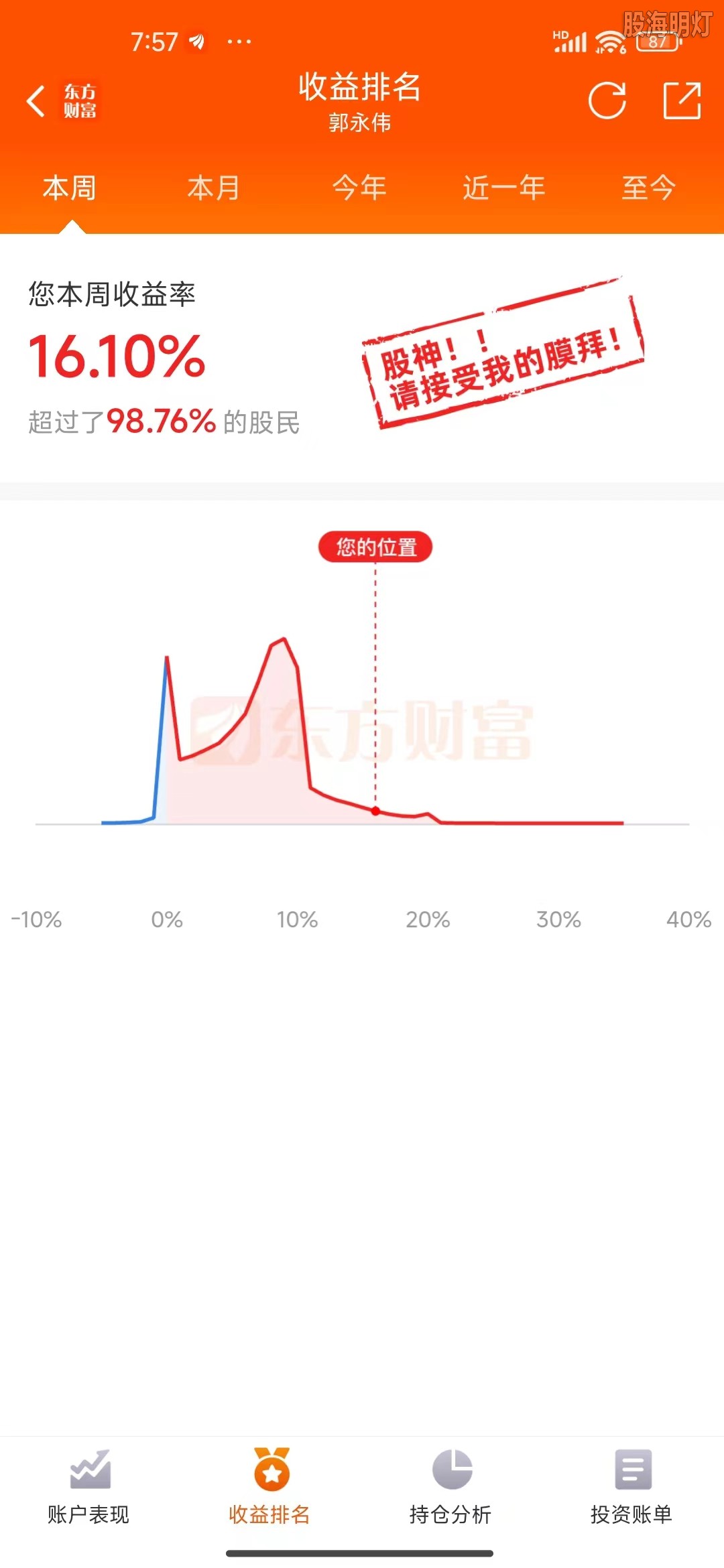Screen dimensions: 724x1568
Task: Go back using the top-left arrow
Action: point(36,101)
